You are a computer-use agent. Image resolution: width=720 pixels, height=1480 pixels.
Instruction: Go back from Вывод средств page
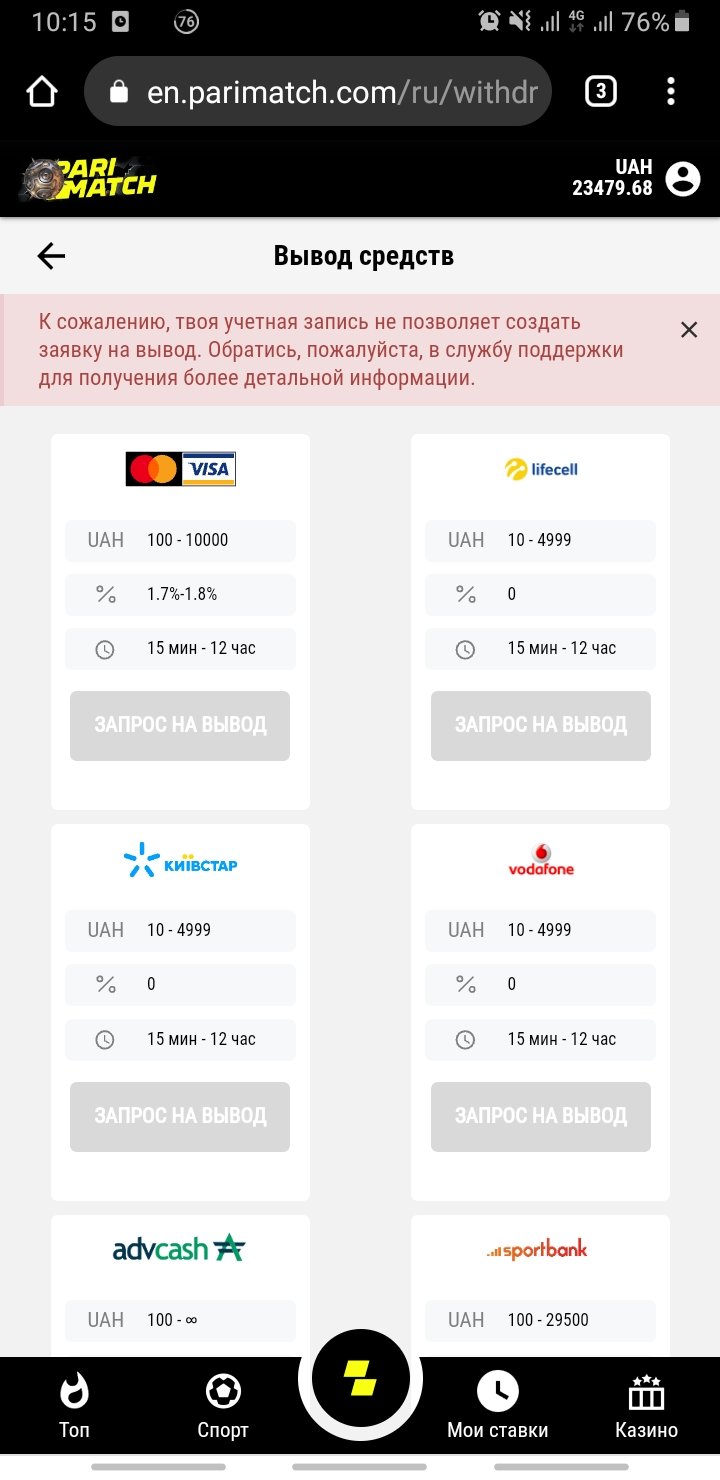(x=51, y=256)
